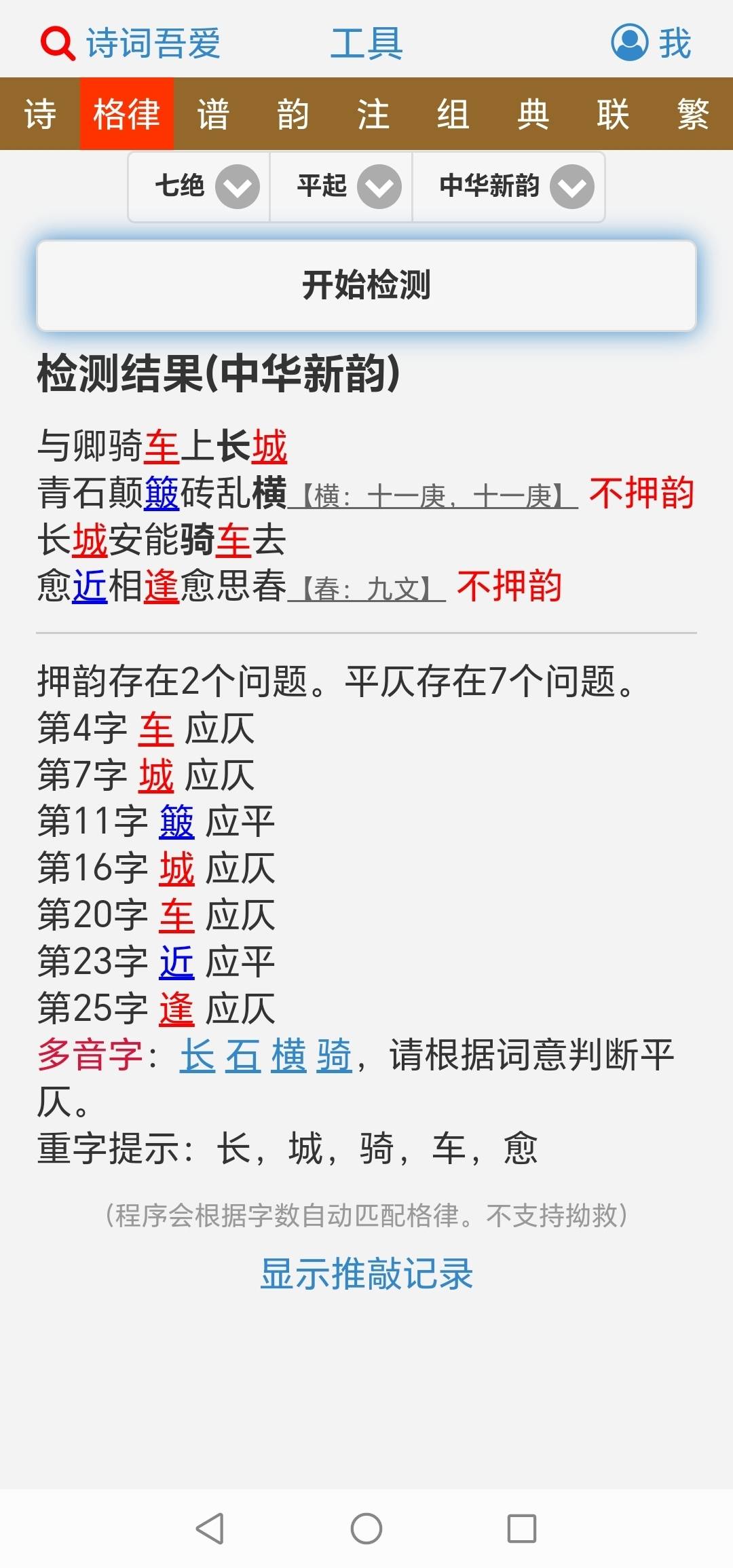The image size is (733, 1568).
Task: Expand the 中华新韵 rhyme dropdown
Action: [x=508, y=187]
